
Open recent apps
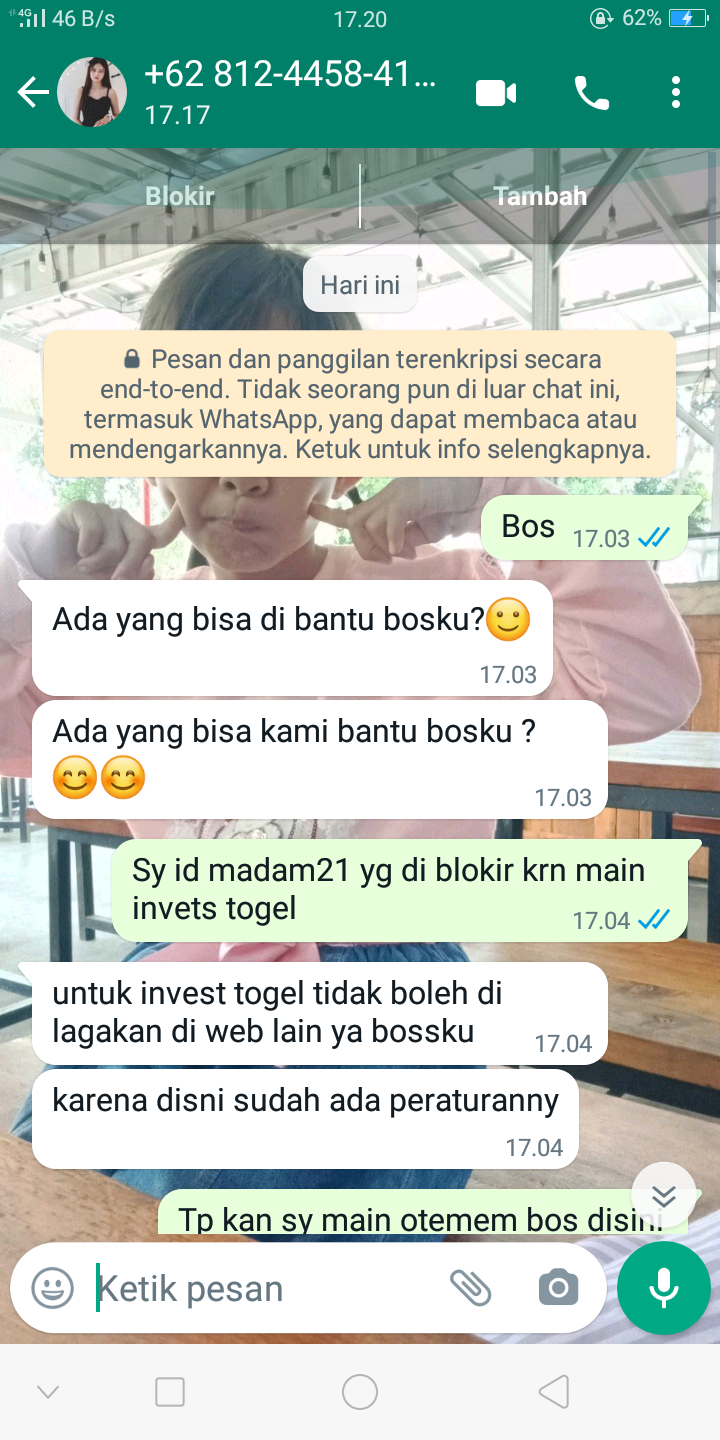tap(170, 1392)
